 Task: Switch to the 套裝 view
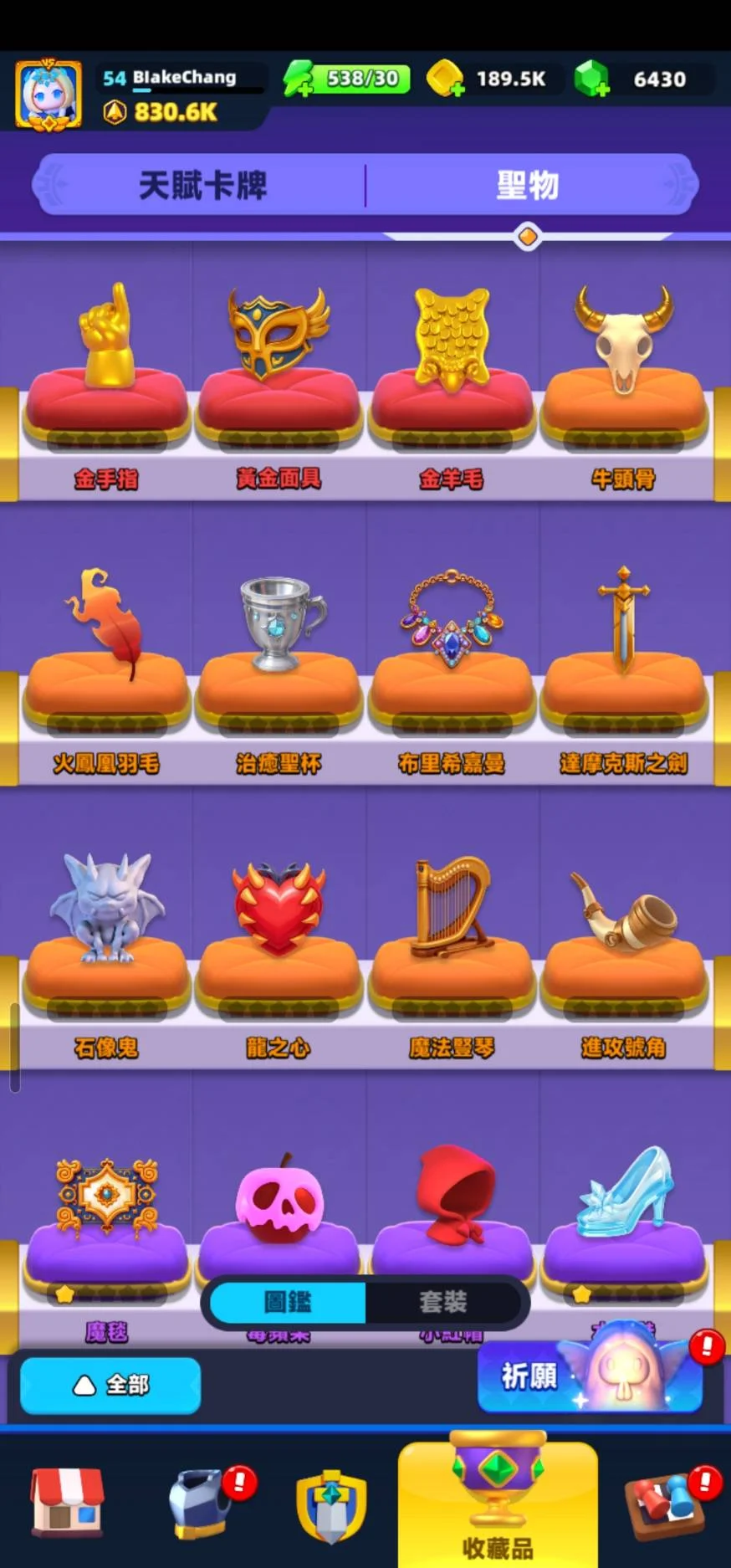click(x=443, y=1302)
